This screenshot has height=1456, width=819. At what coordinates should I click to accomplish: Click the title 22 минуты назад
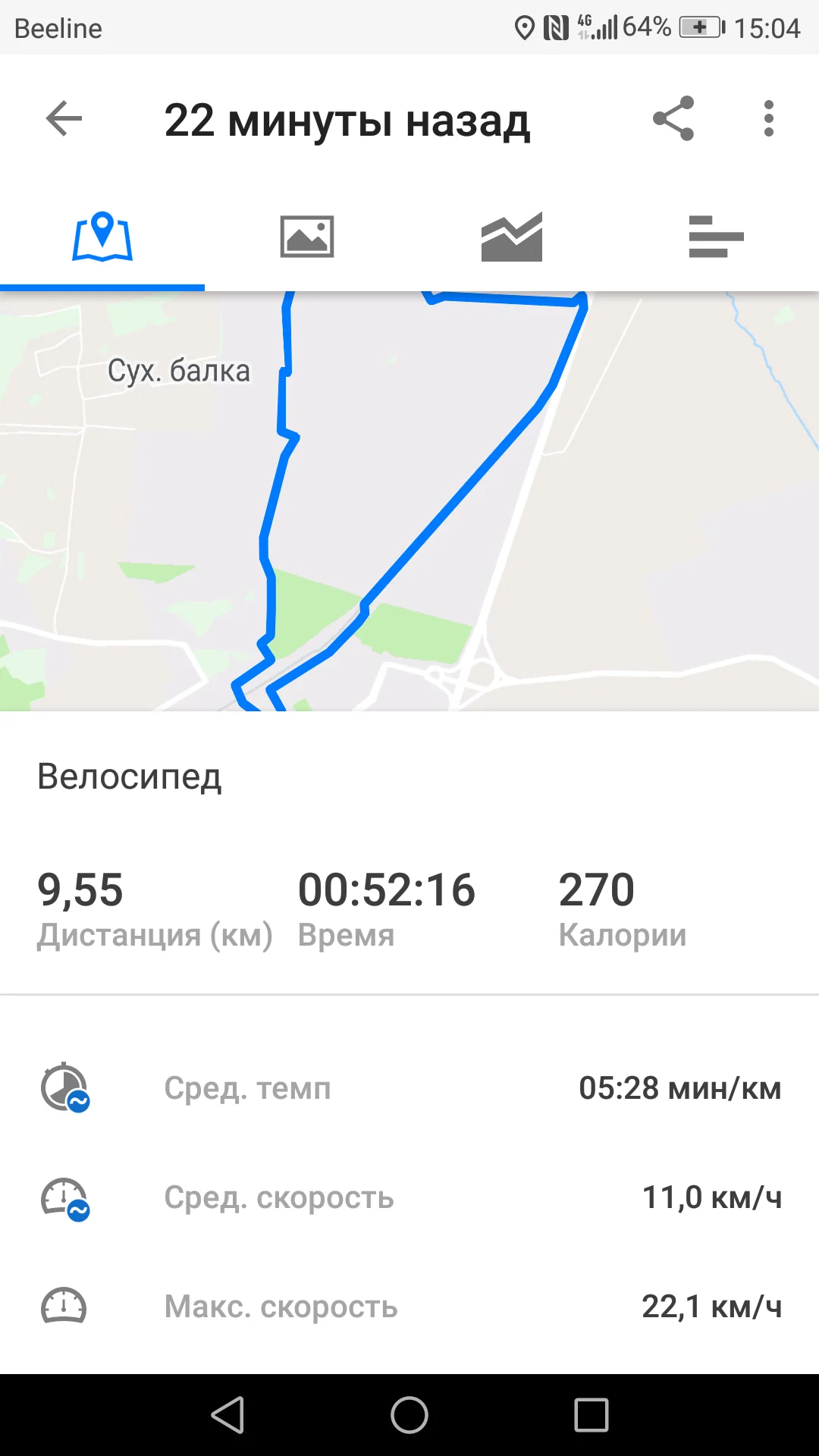(347, 120)
